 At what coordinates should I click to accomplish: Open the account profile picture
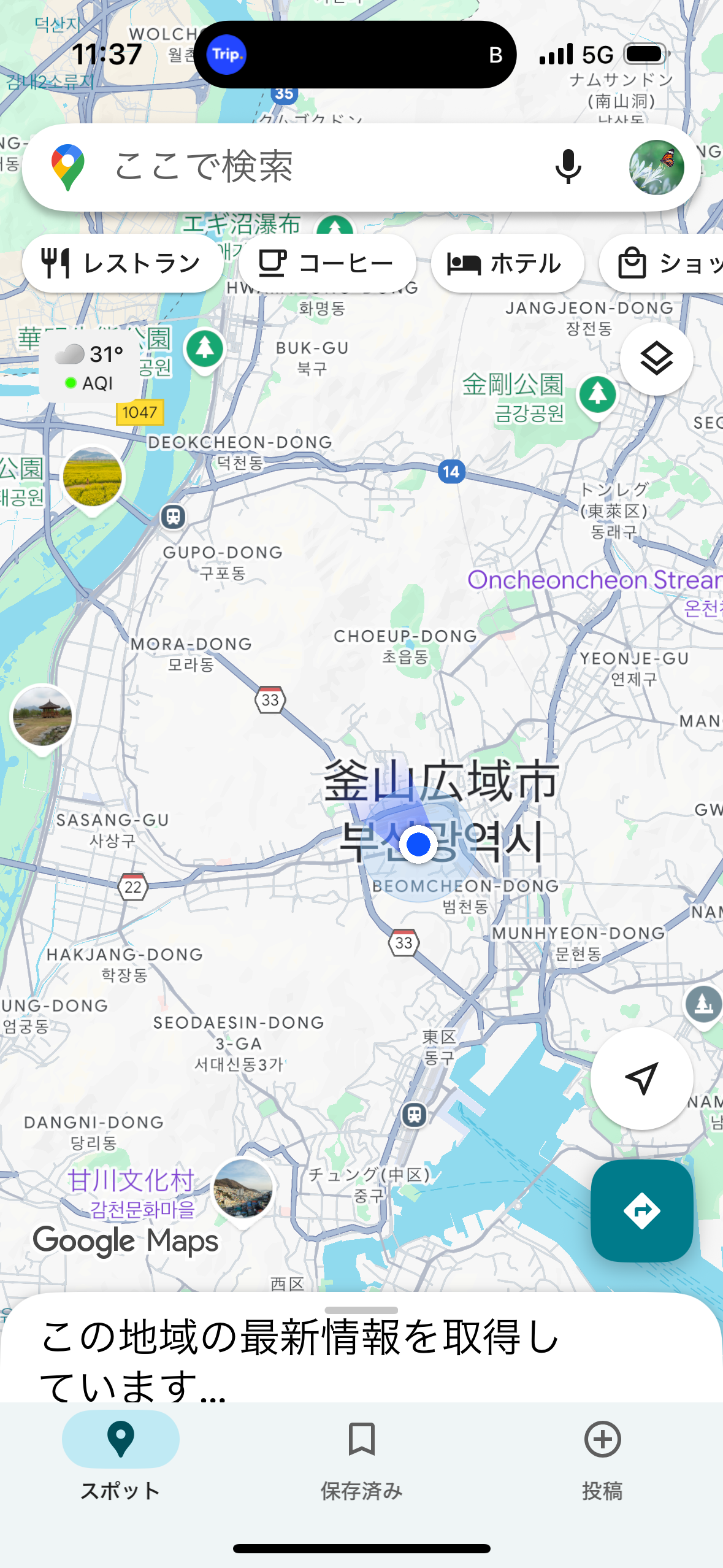[x=656, y=167]
